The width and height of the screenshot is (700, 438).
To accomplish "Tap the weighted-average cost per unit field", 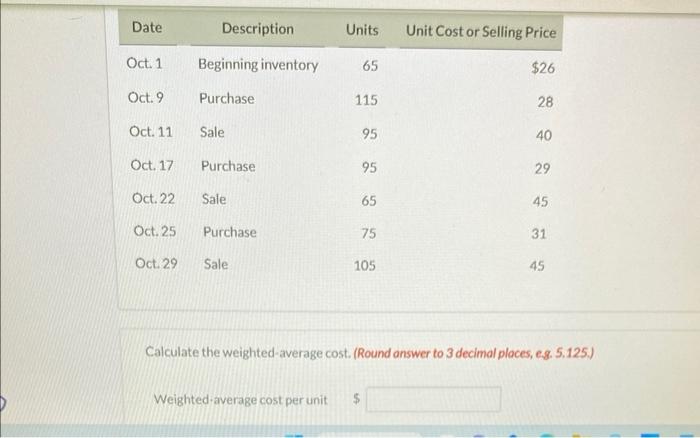I will pyautogui.click(x=432, y=400).
